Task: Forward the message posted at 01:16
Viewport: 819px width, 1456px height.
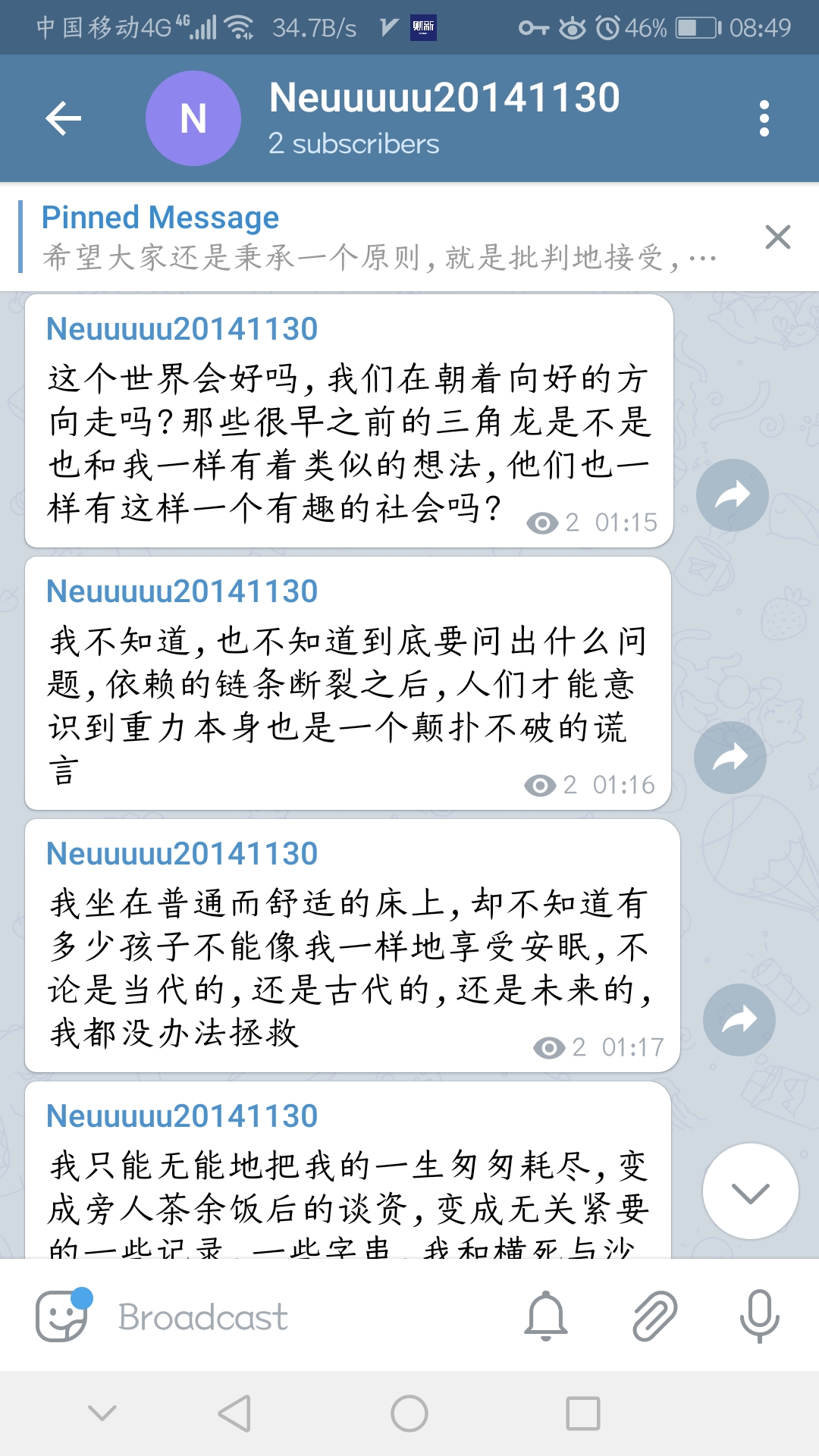Action: [x=730, y=757]
